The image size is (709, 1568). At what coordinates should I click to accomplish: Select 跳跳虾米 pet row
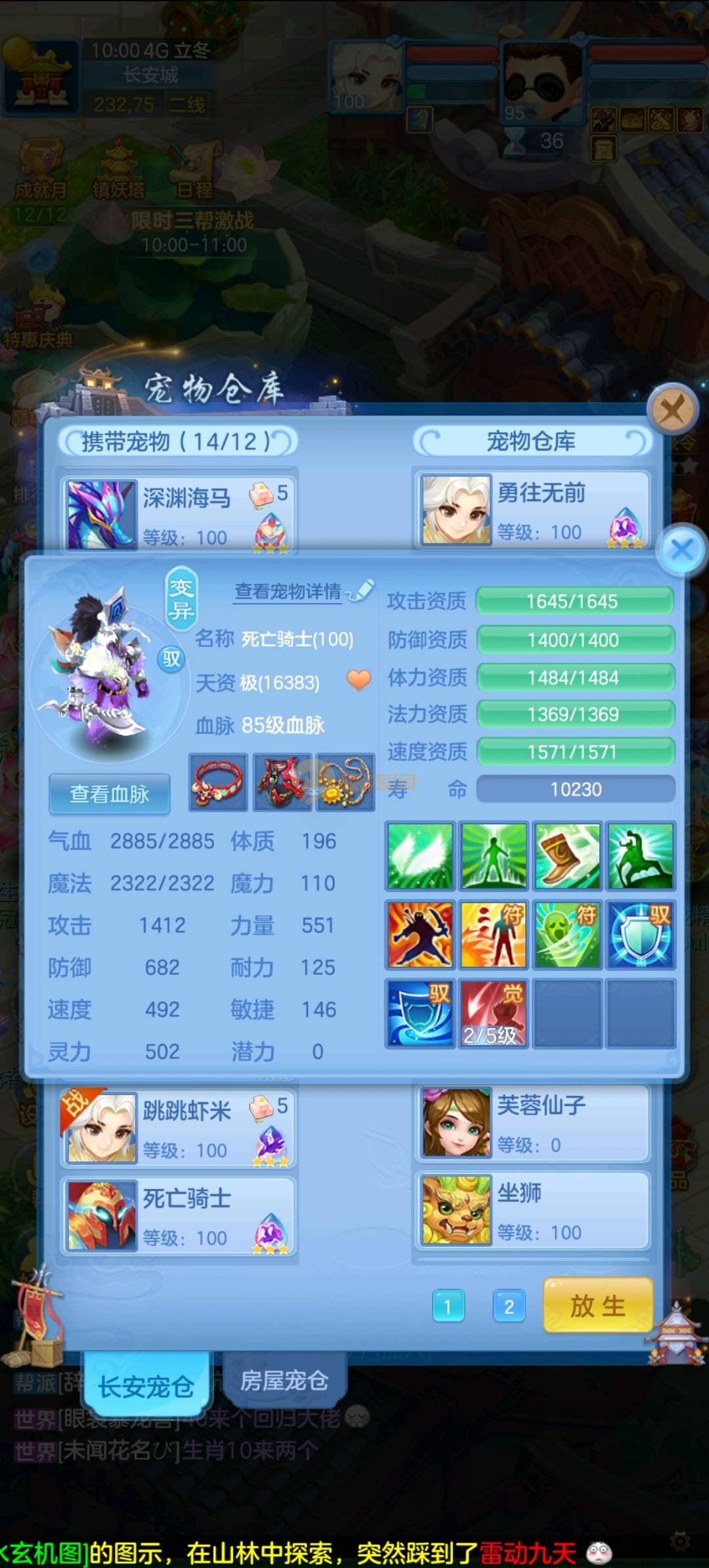tap(179, 1127)
